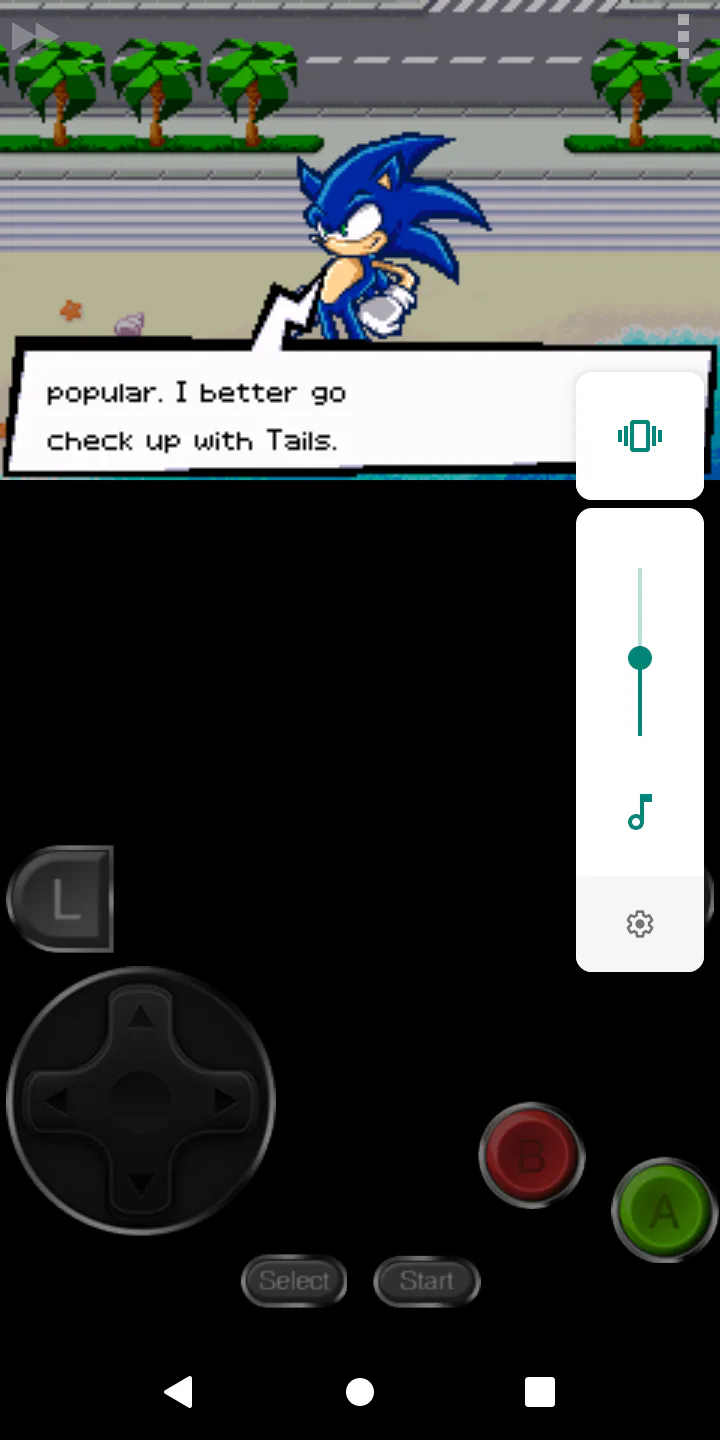The width and height of the screenshot is (720, 1440).
Task: Tap the media volume slider
Action: point(640,652)
